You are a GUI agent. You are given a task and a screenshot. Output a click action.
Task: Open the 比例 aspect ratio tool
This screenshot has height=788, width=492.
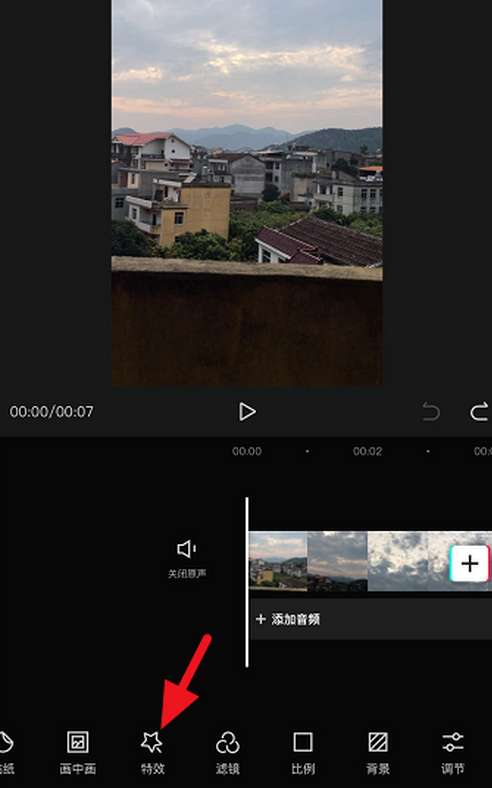coord(303,752)
